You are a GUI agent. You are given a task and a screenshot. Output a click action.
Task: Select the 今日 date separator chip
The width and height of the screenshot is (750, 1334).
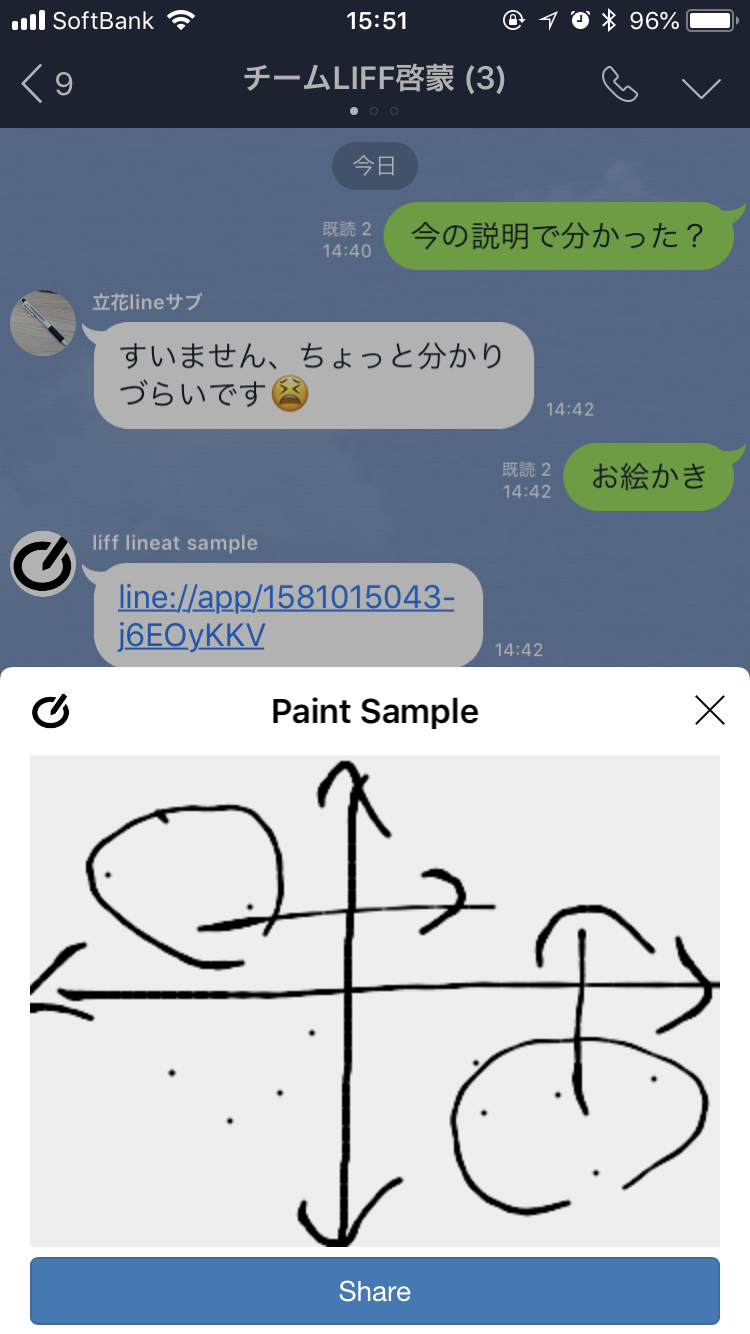[x=374, y=166]
